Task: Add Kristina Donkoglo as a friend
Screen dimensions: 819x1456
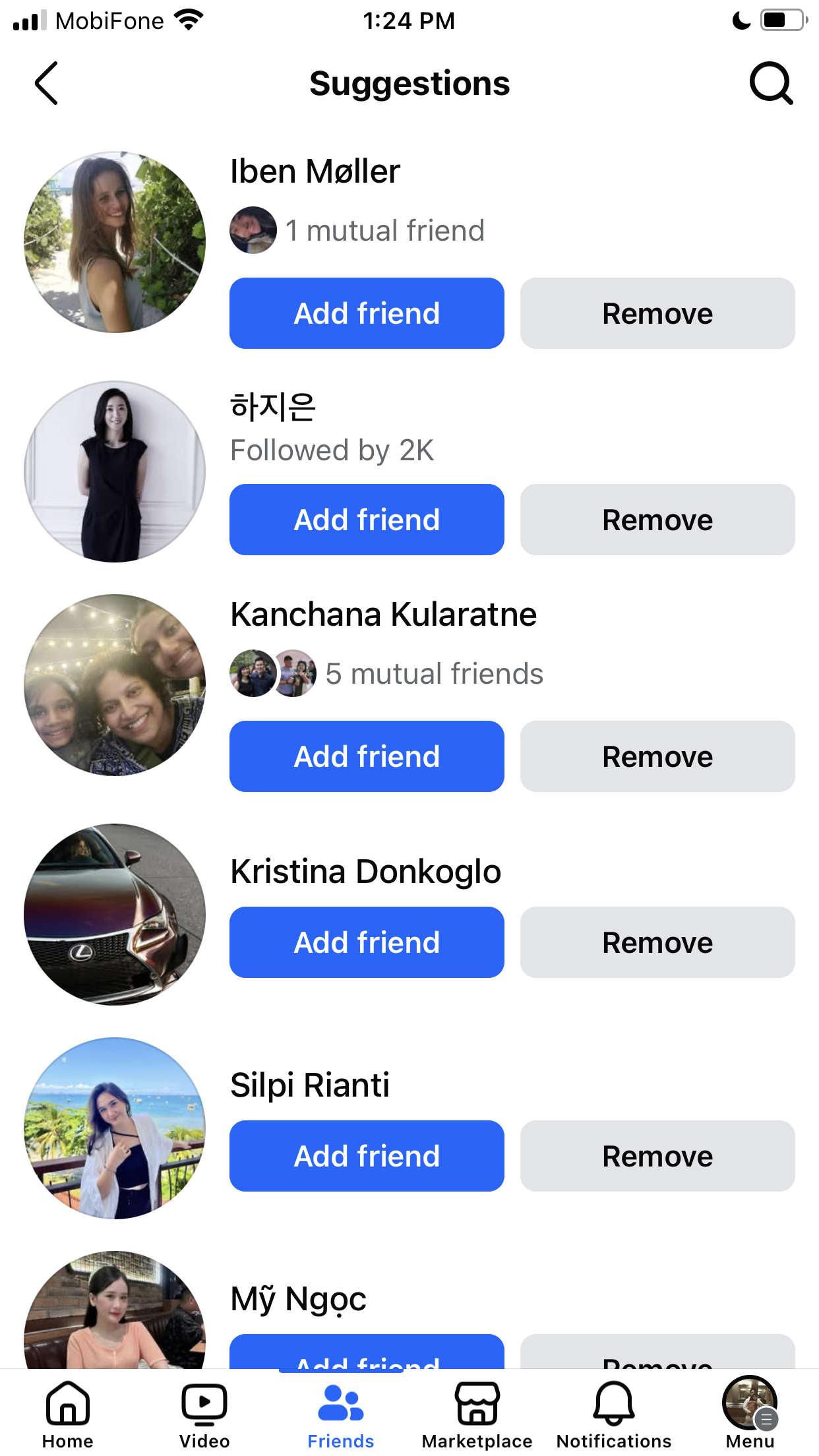Action: 367,942
